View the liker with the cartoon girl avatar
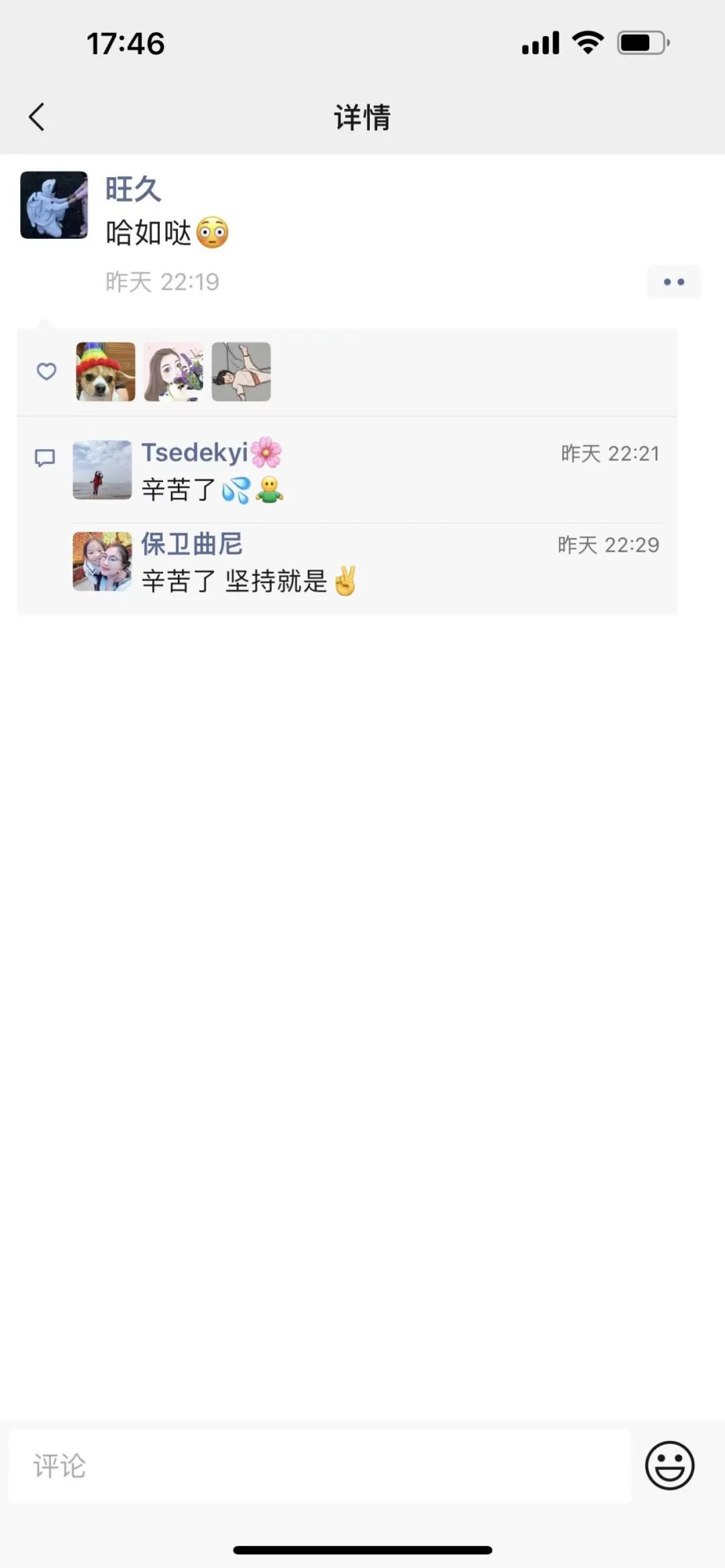Image resolution: width=725 pixels, height=1568 pixels. [173, 372]
